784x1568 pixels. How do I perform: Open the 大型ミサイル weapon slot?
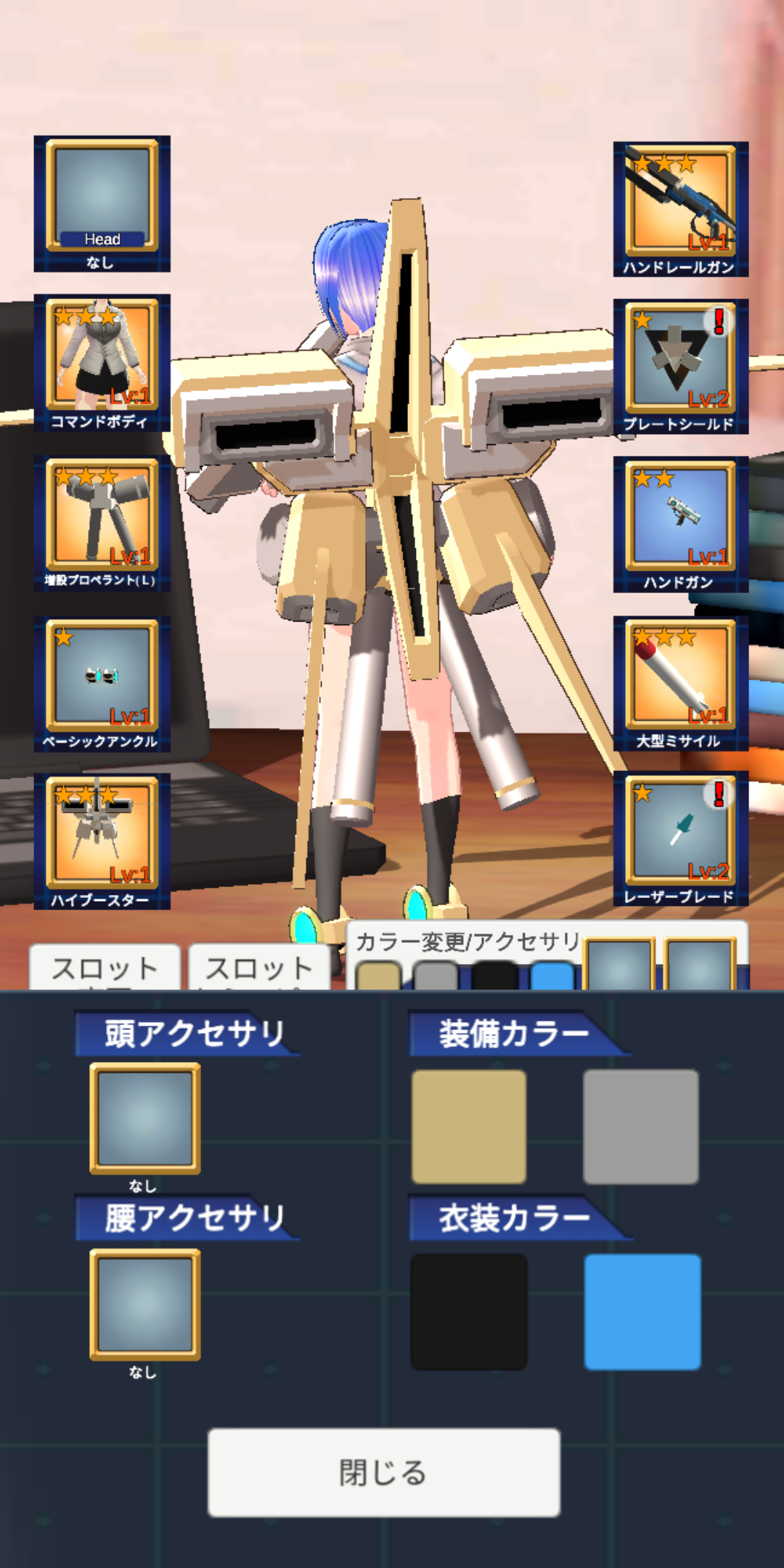coord(681,684)
